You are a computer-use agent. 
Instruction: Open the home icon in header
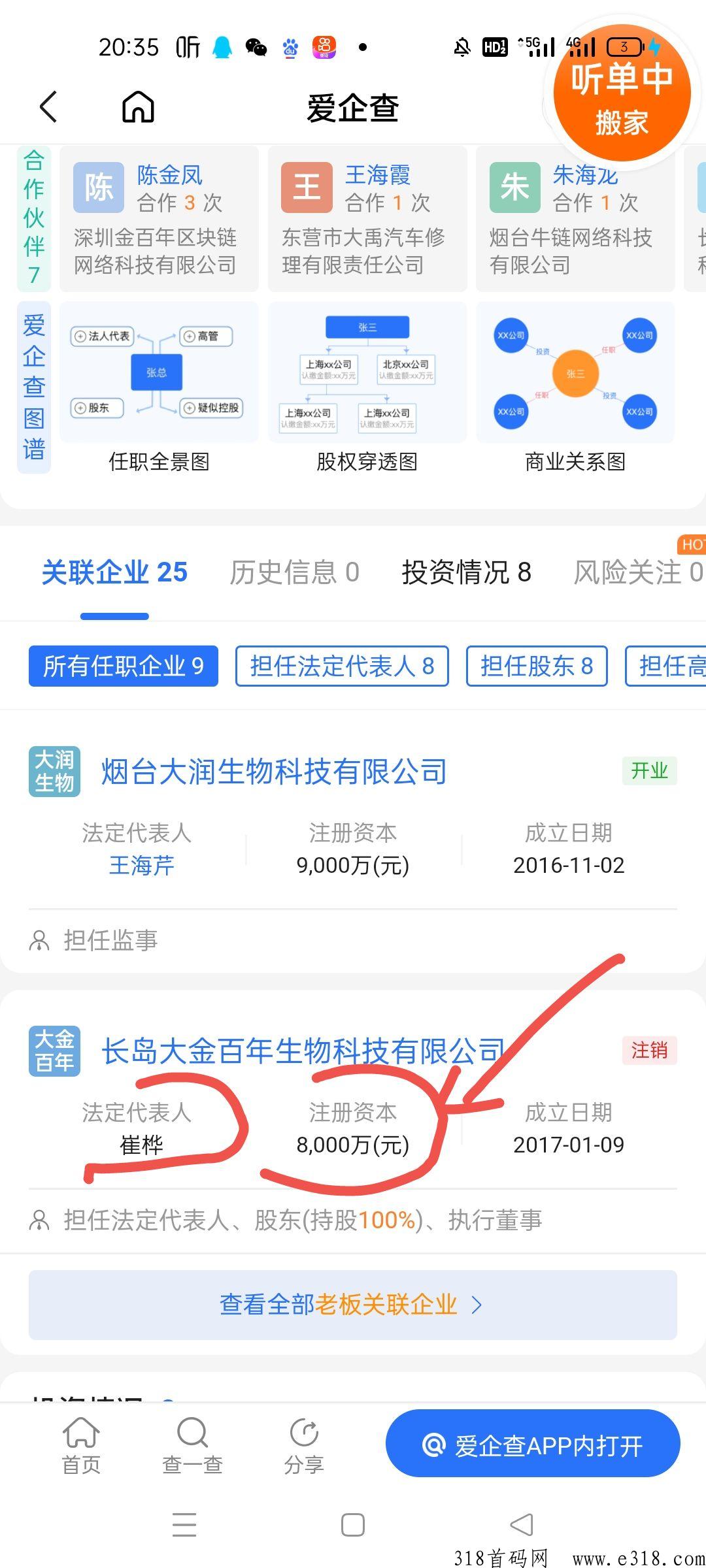[x=138, y=106]
